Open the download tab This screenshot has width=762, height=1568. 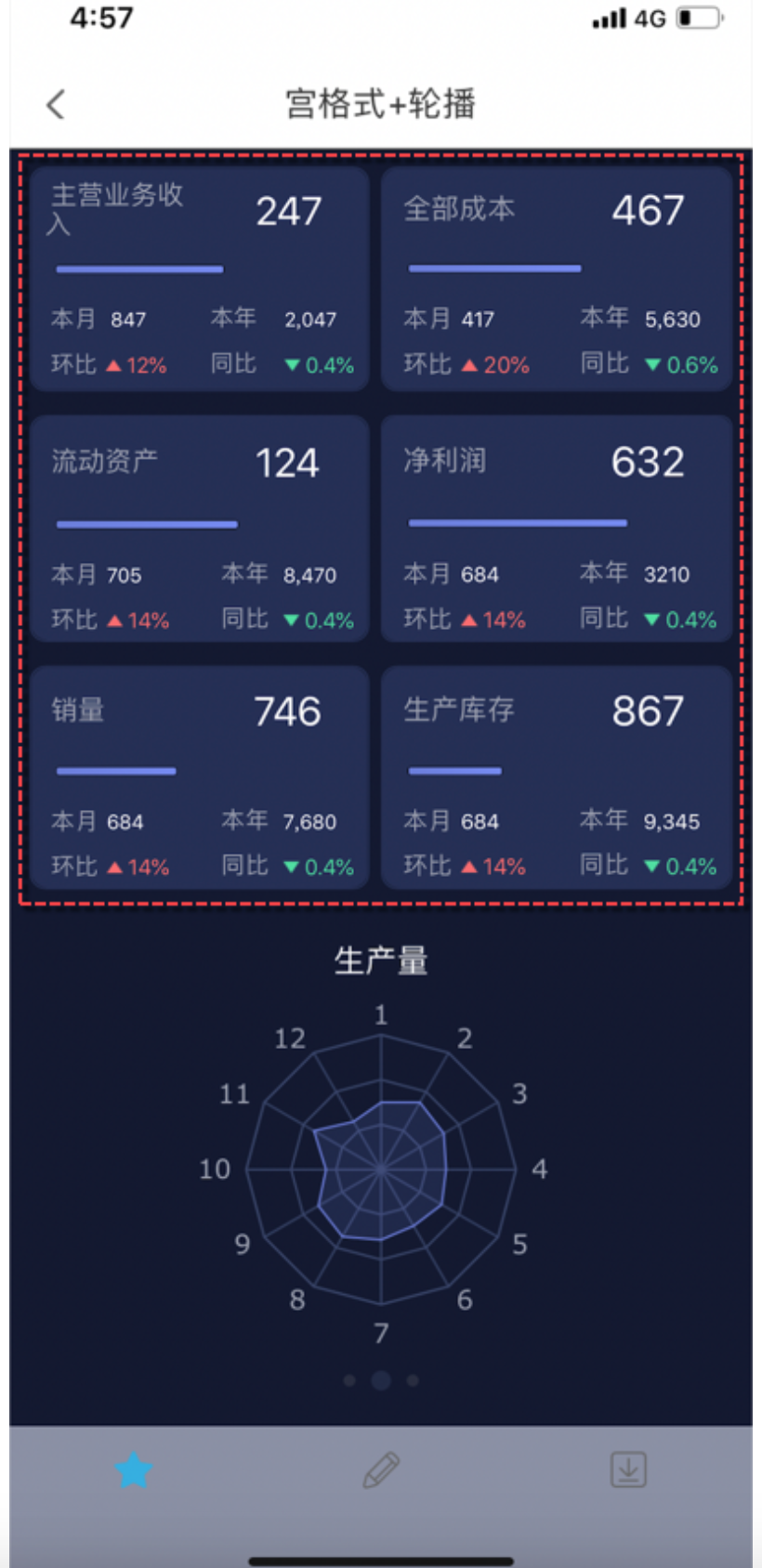[x=628, y=1470]
